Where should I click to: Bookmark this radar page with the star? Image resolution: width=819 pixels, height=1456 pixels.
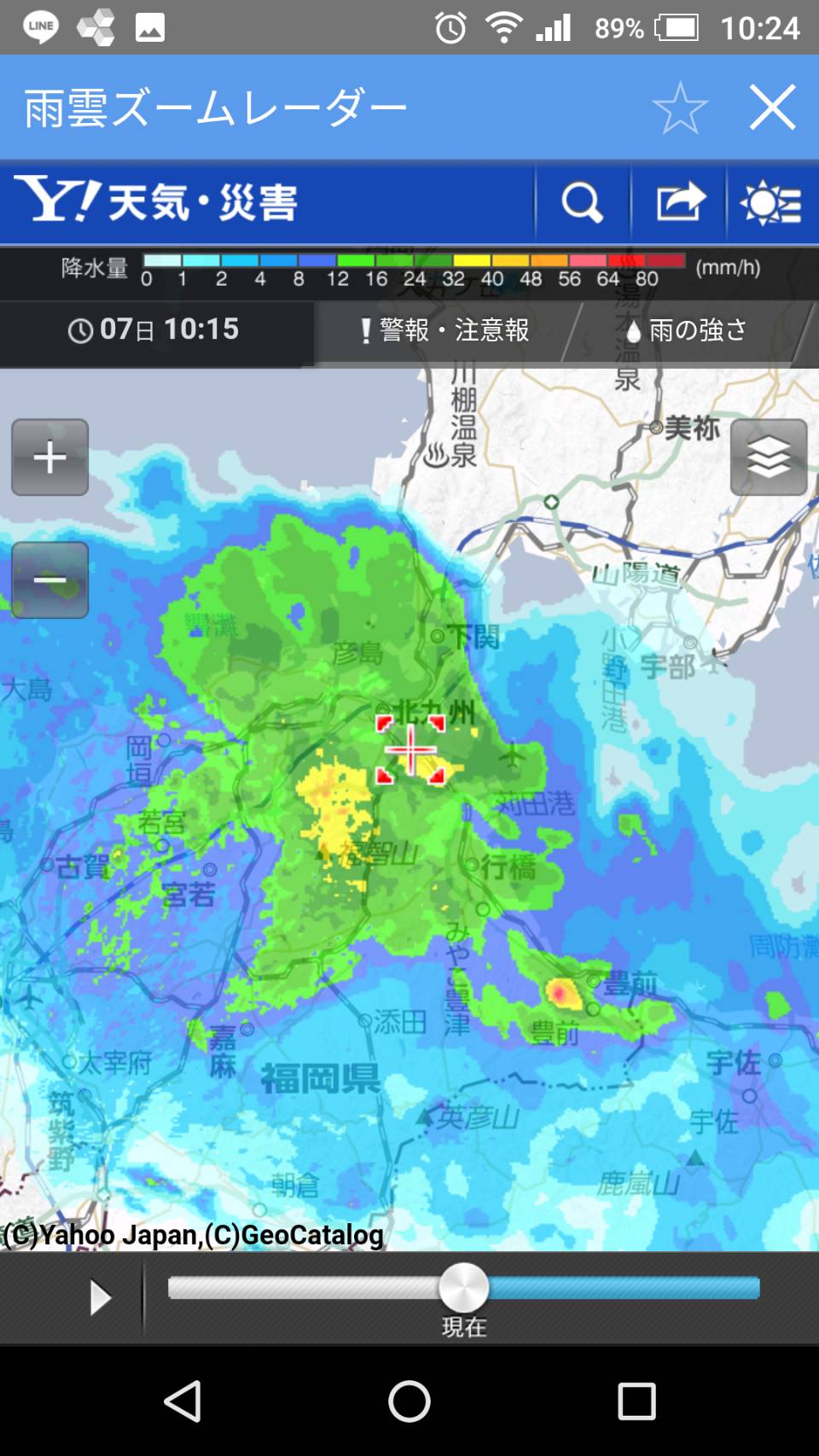tap(680, 108)
